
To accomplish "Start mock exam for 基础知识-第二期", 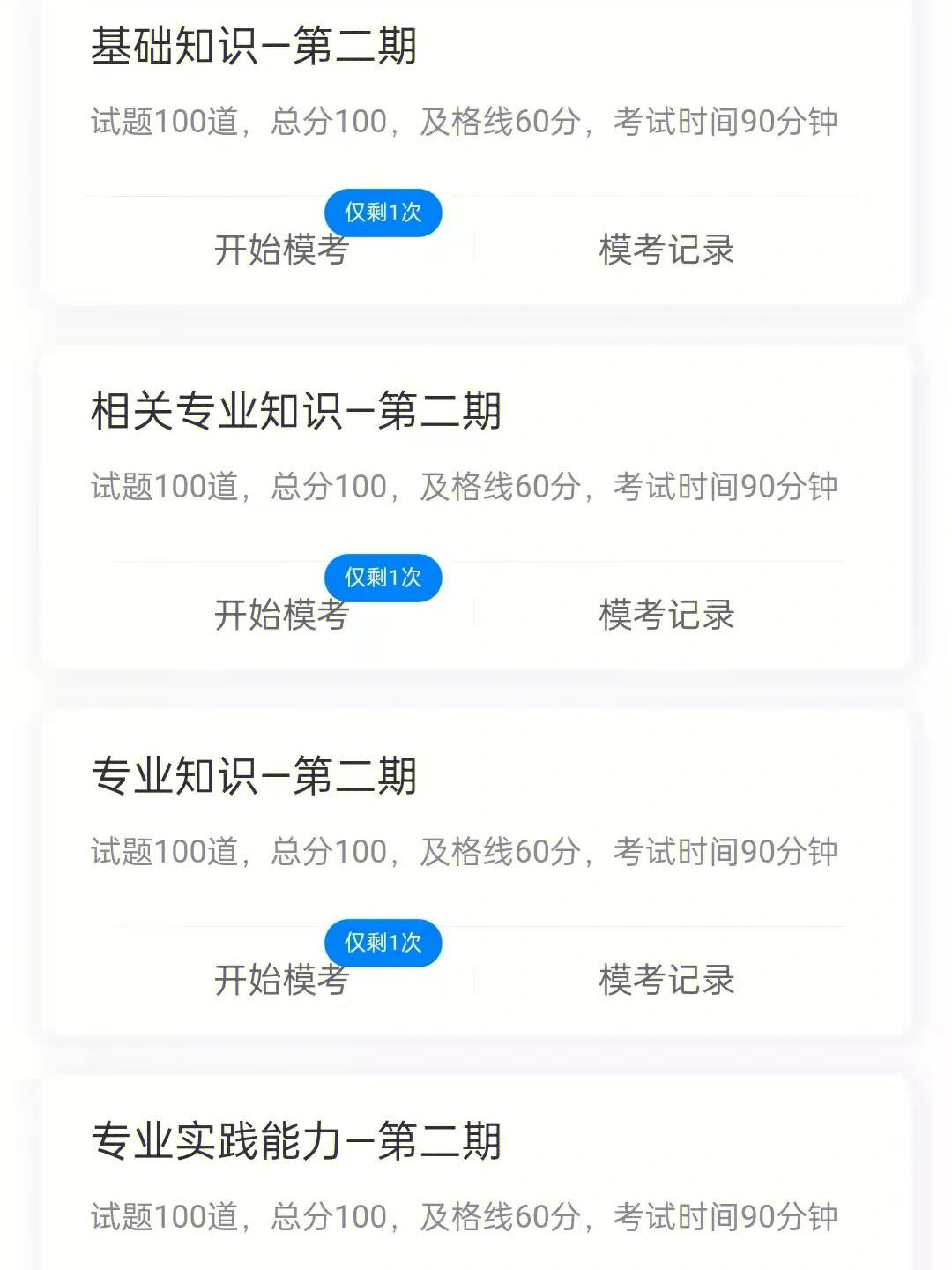I will pyautogui.click(x=281, y=250).
